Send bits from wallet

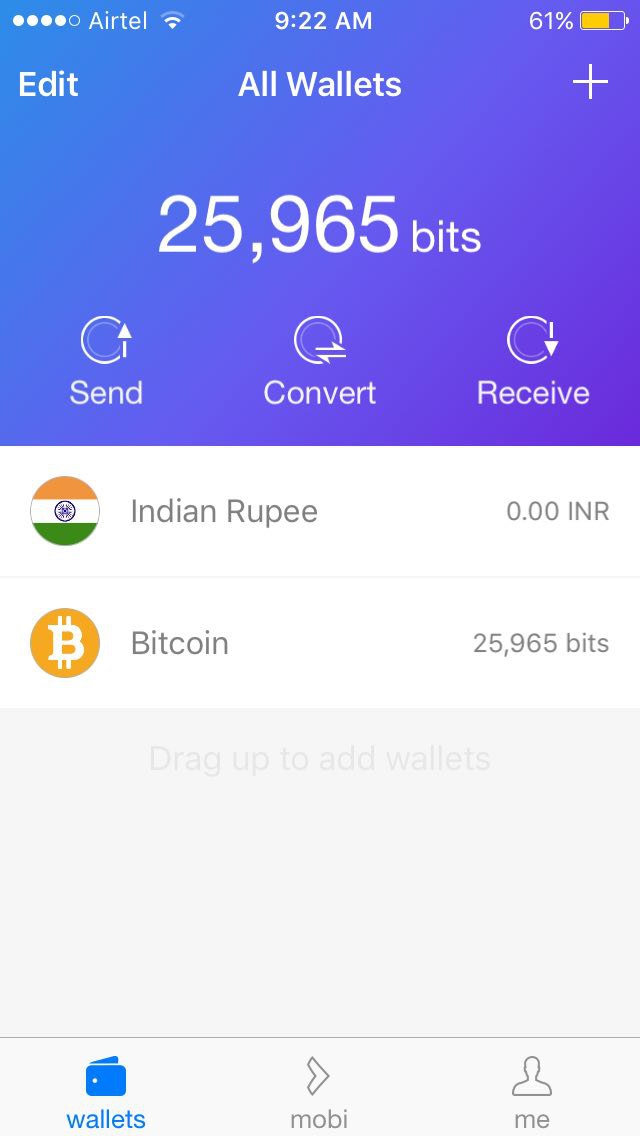tap(106, 362)
